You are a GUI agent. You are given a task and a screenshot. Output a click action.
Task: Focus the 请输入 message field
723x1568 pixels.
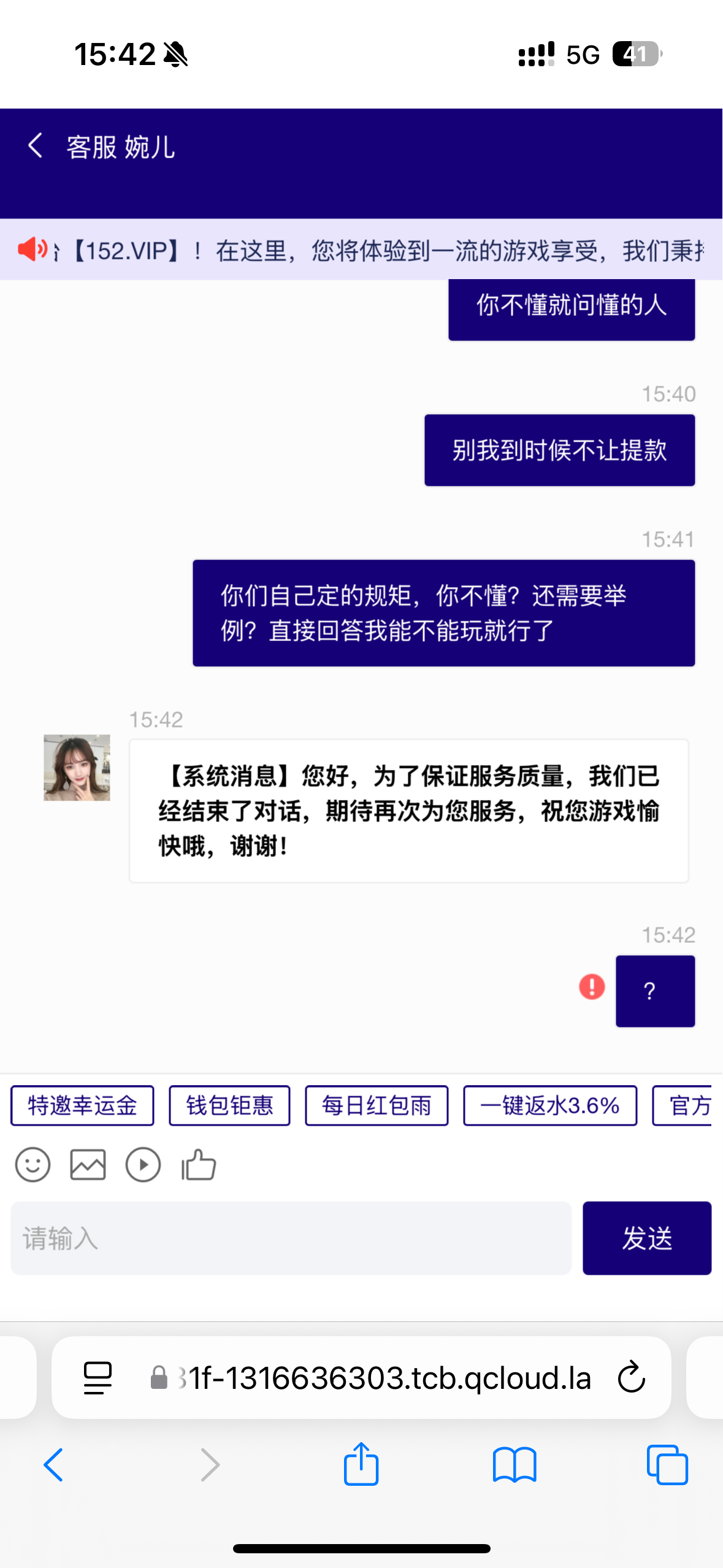(291, 1238)
